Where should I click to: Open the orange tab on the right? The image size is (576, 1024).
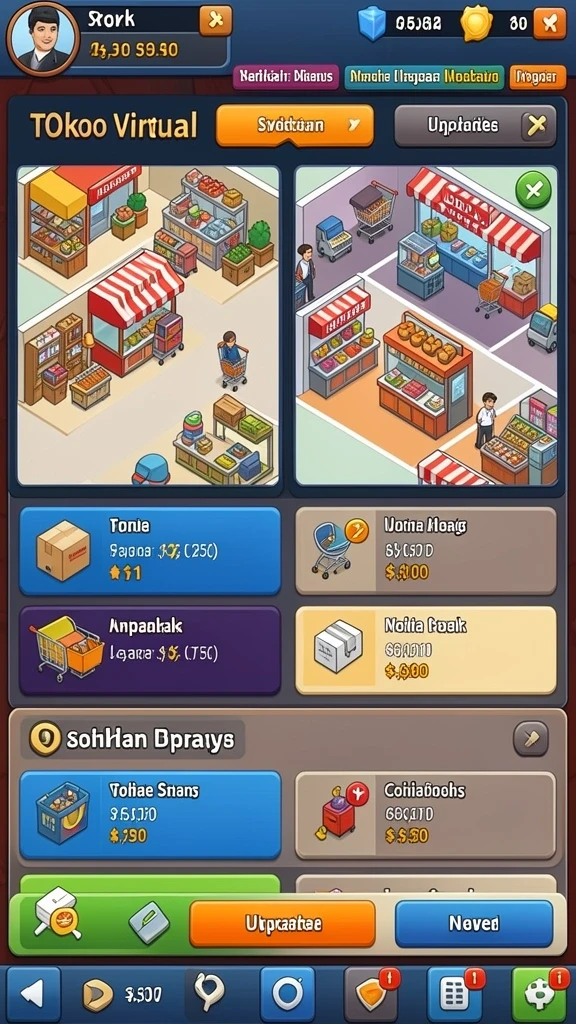[537, 77]
